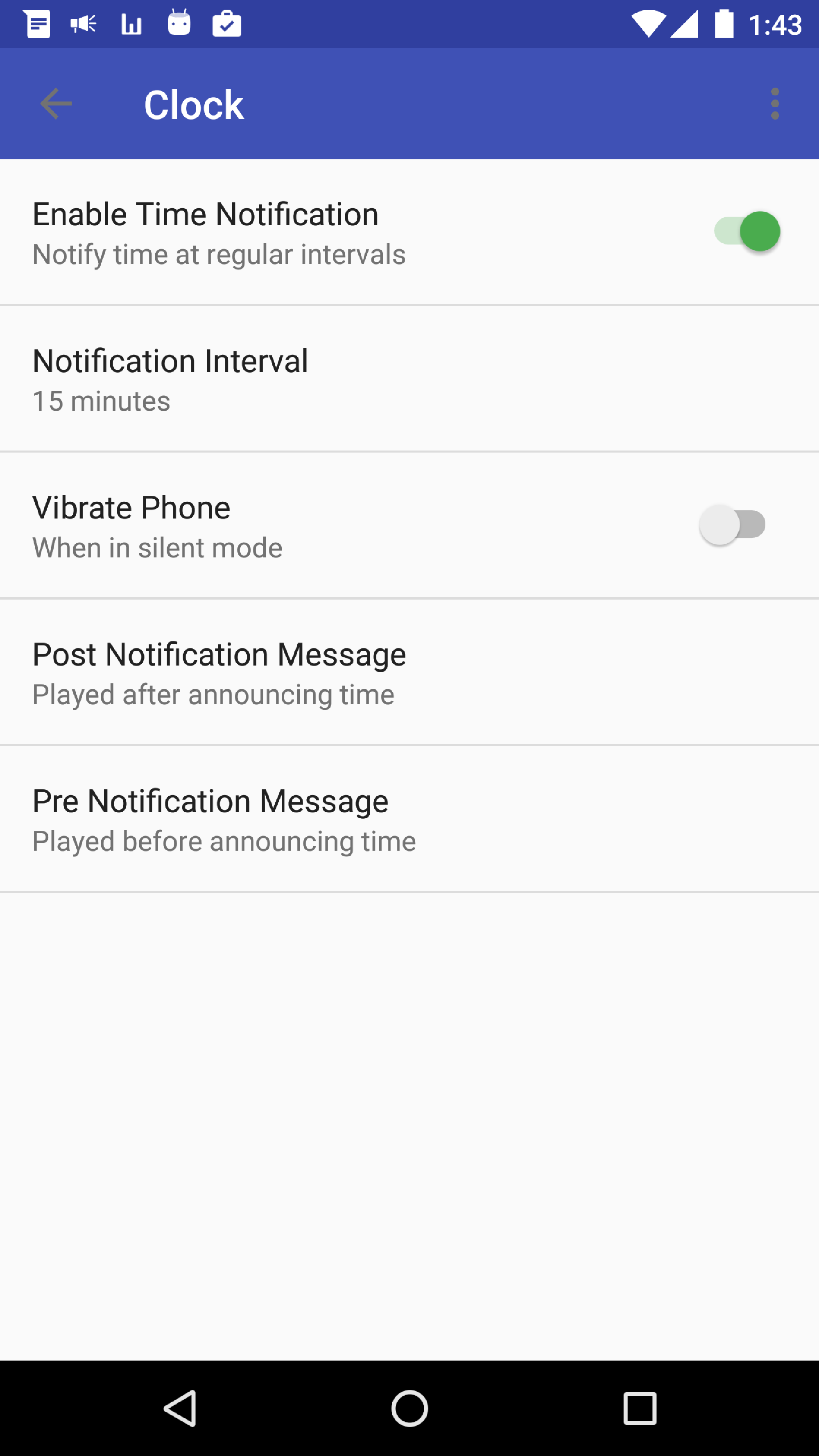Viewport: 819px width, 1456px height.
Task: Open the Pre Notification Message setting
Action: coord(409,819)
